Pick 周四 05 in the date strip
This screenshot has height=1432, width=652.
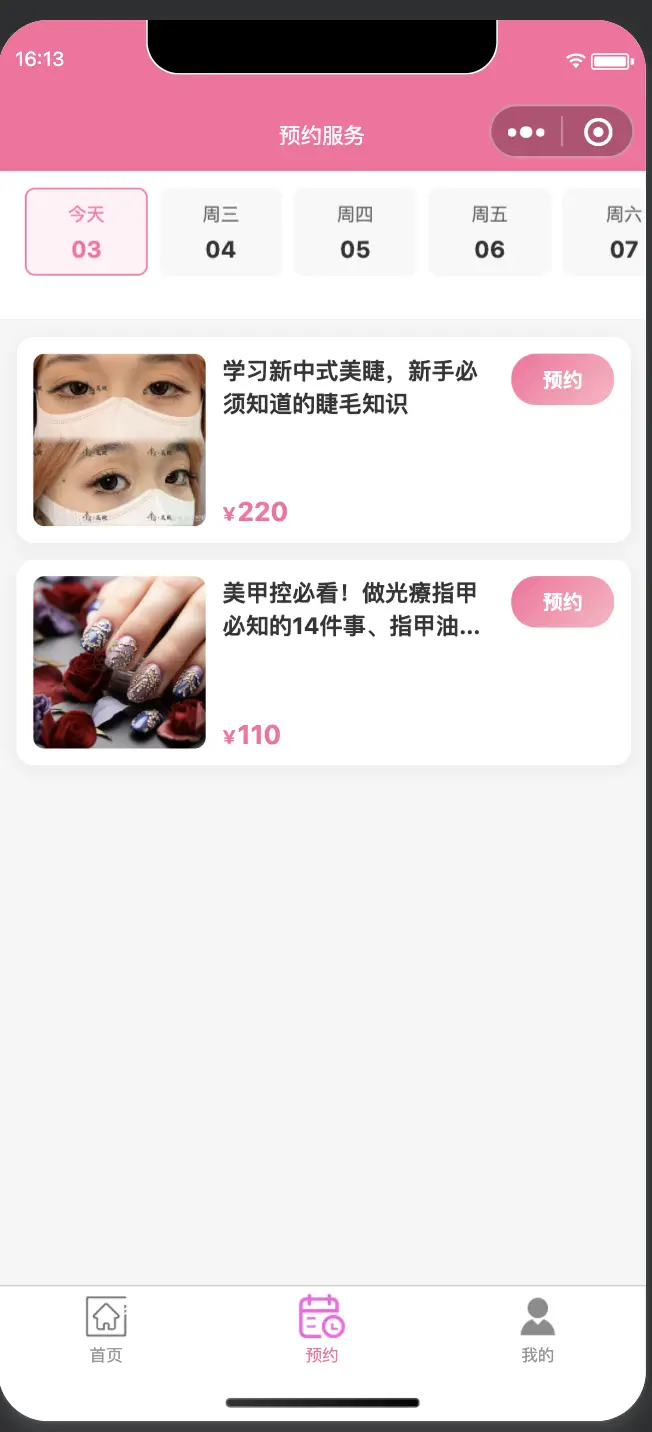coord(355,232)
